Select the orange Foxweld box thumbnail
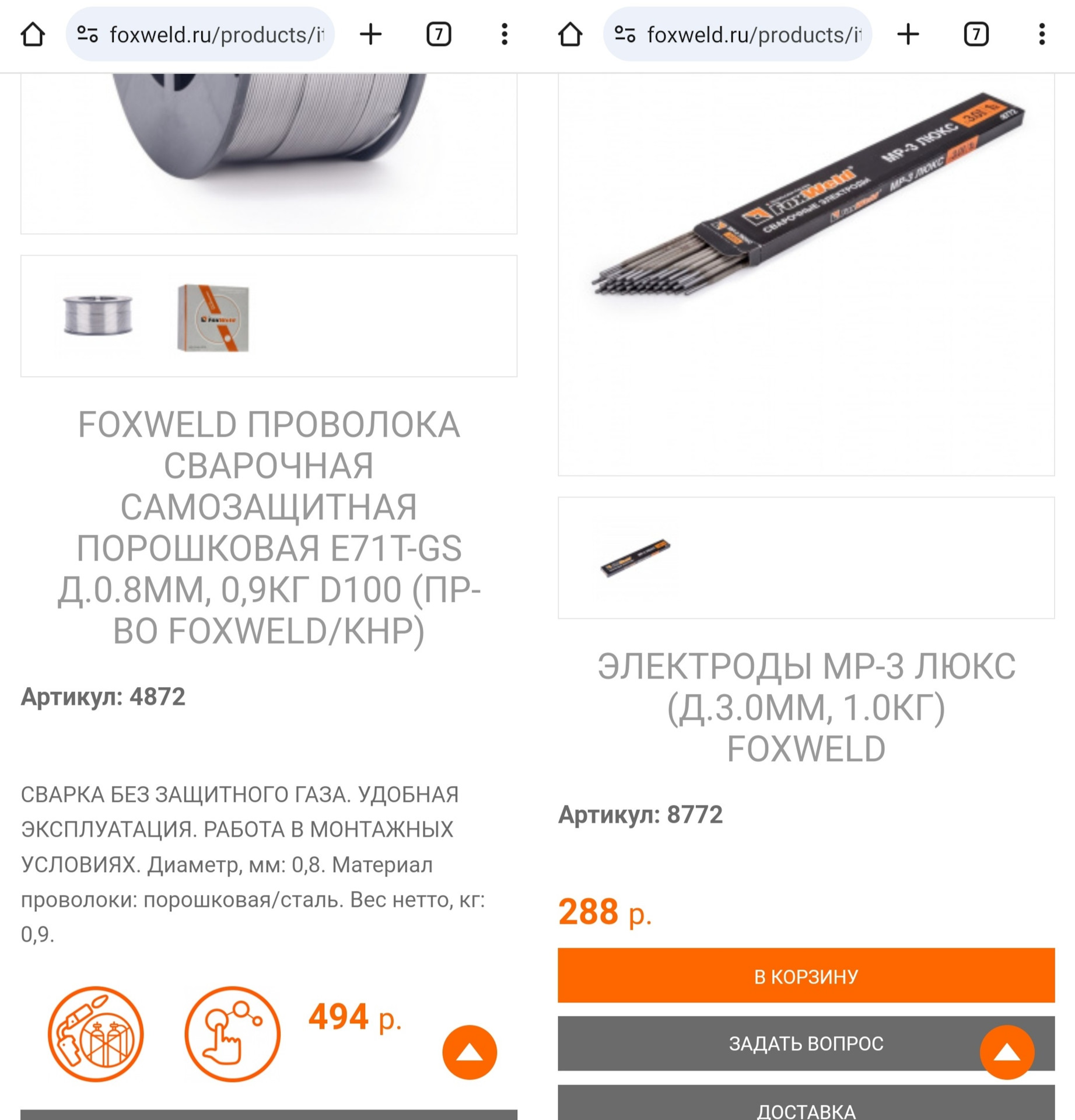 [213, 317]
